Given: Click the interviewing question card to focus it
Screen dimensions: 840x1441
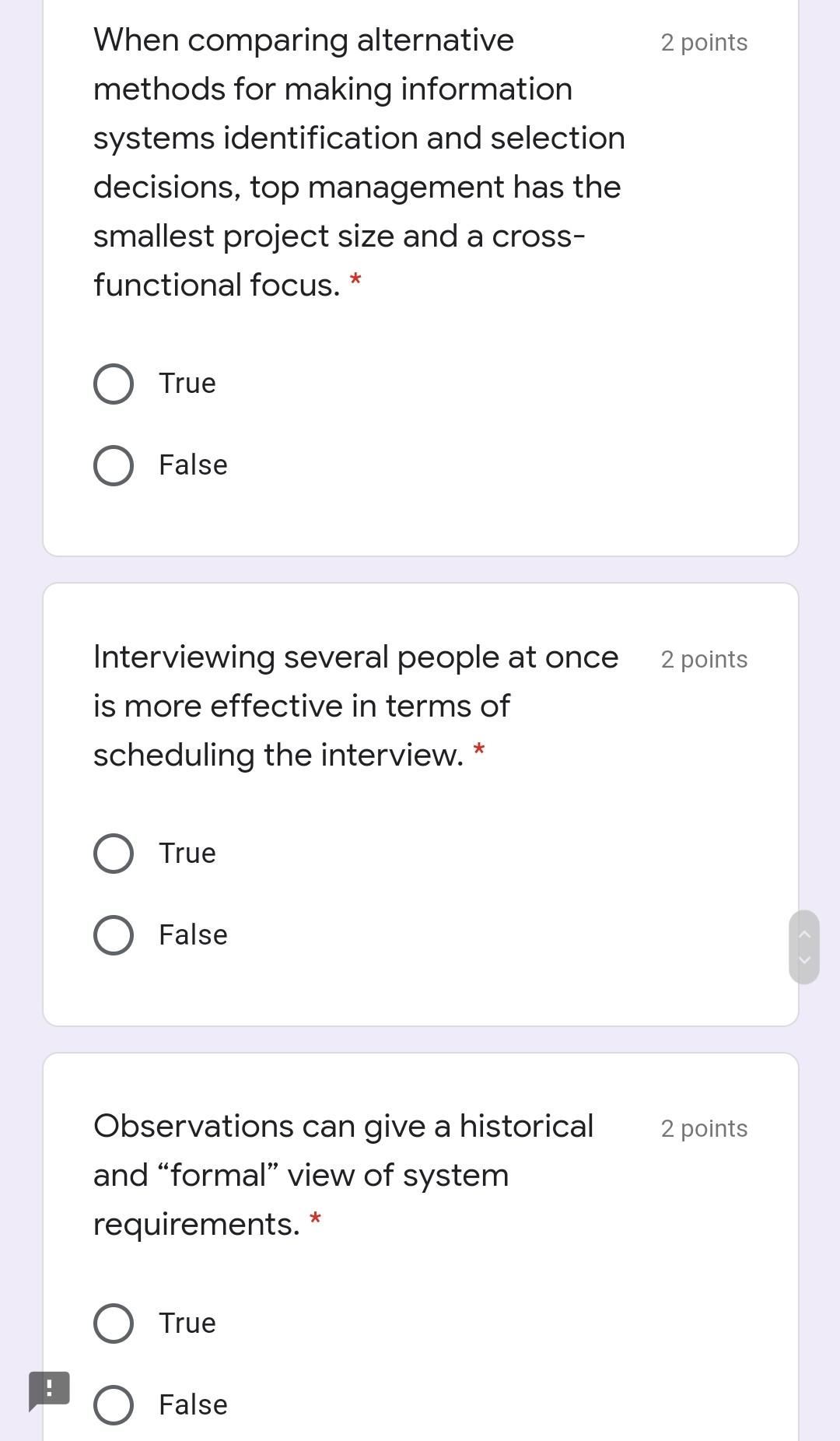Looking at the screenshot, I should pos(420,801).
